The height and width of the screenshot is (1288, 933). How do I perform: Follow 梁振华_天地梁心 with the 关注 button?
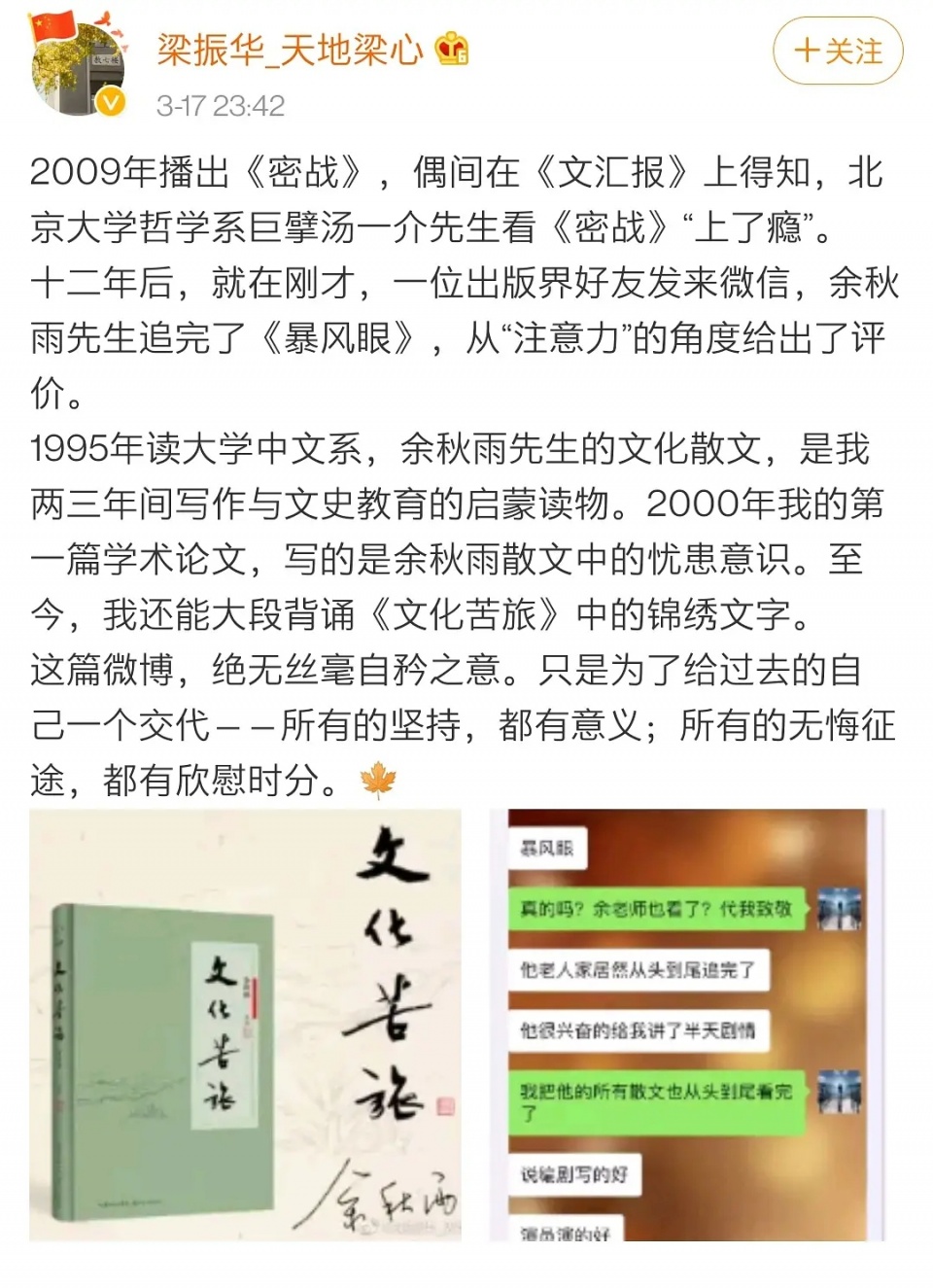tap(838, 51)
